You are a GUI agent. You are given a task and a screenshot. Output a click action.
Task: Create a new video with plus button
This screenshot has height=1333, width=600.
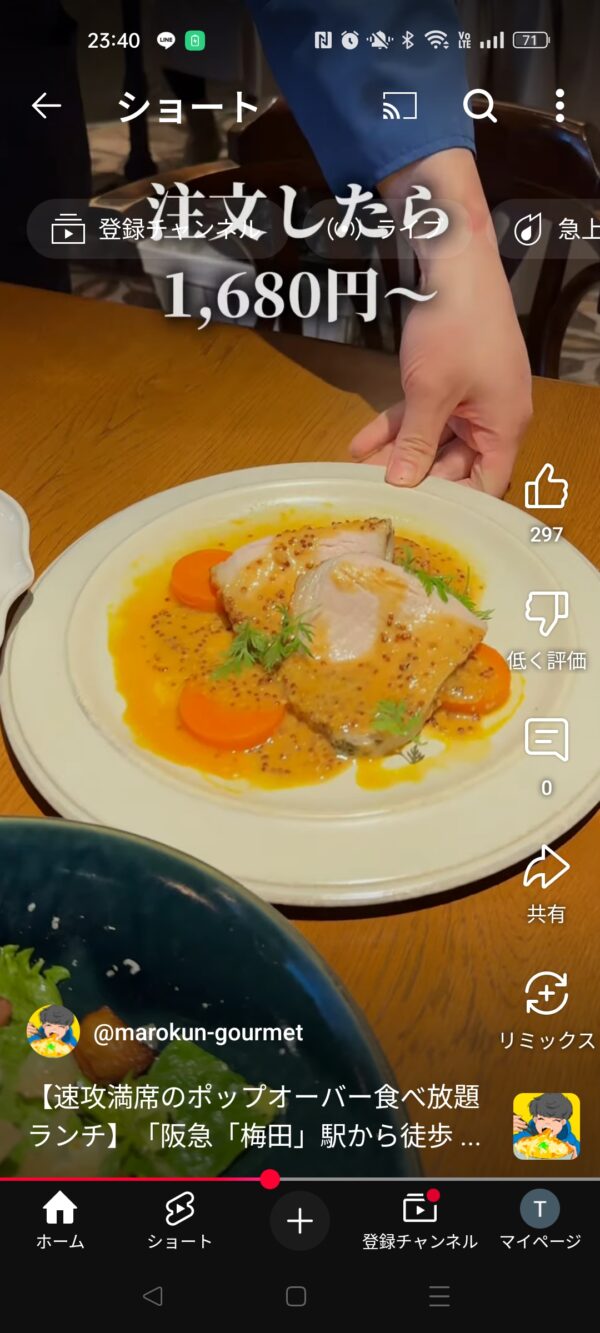point(300,1221)
